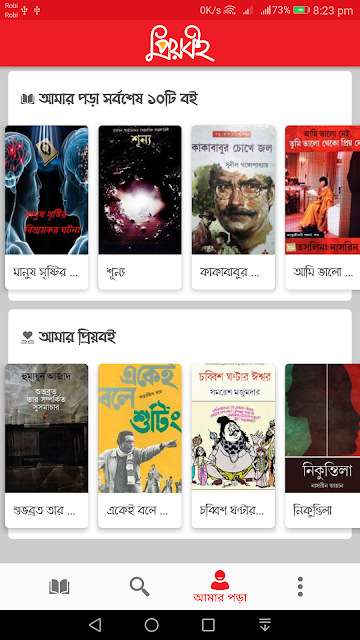
Task: Open the book কাকাবাবুর চোখে জল
Action: pos(233,207)
